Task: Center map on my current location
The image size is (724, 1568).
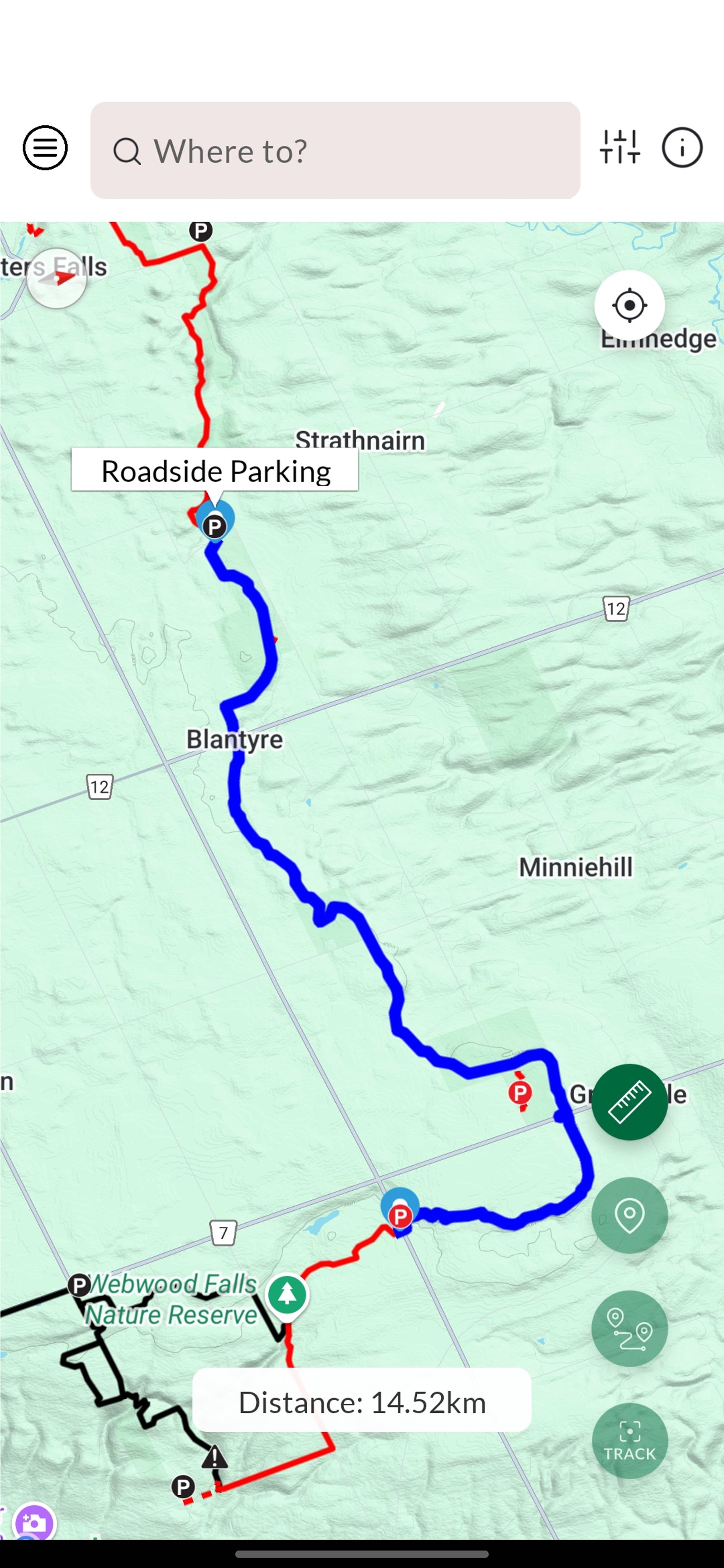Action: coord(629,305)
